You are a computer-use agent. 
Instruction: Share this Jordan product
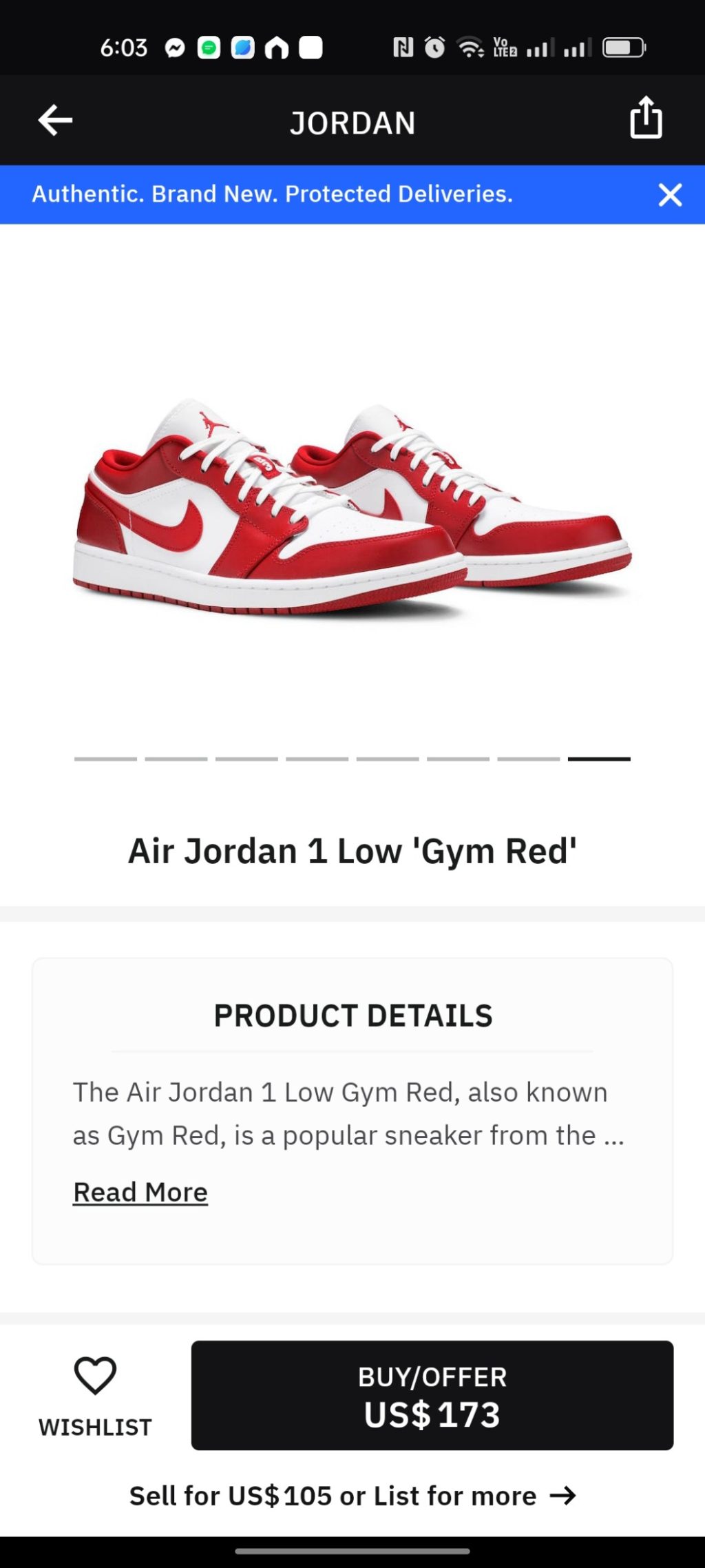(646, 118)
